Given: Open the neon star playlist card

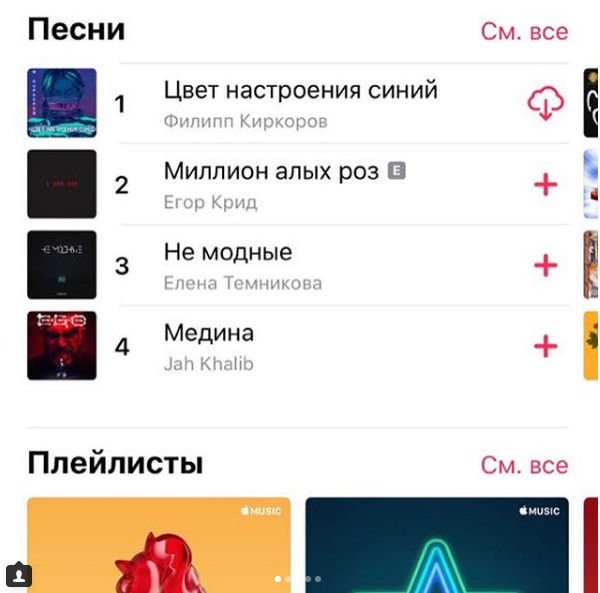Looking at the screenshot, I should pos(437,544).
